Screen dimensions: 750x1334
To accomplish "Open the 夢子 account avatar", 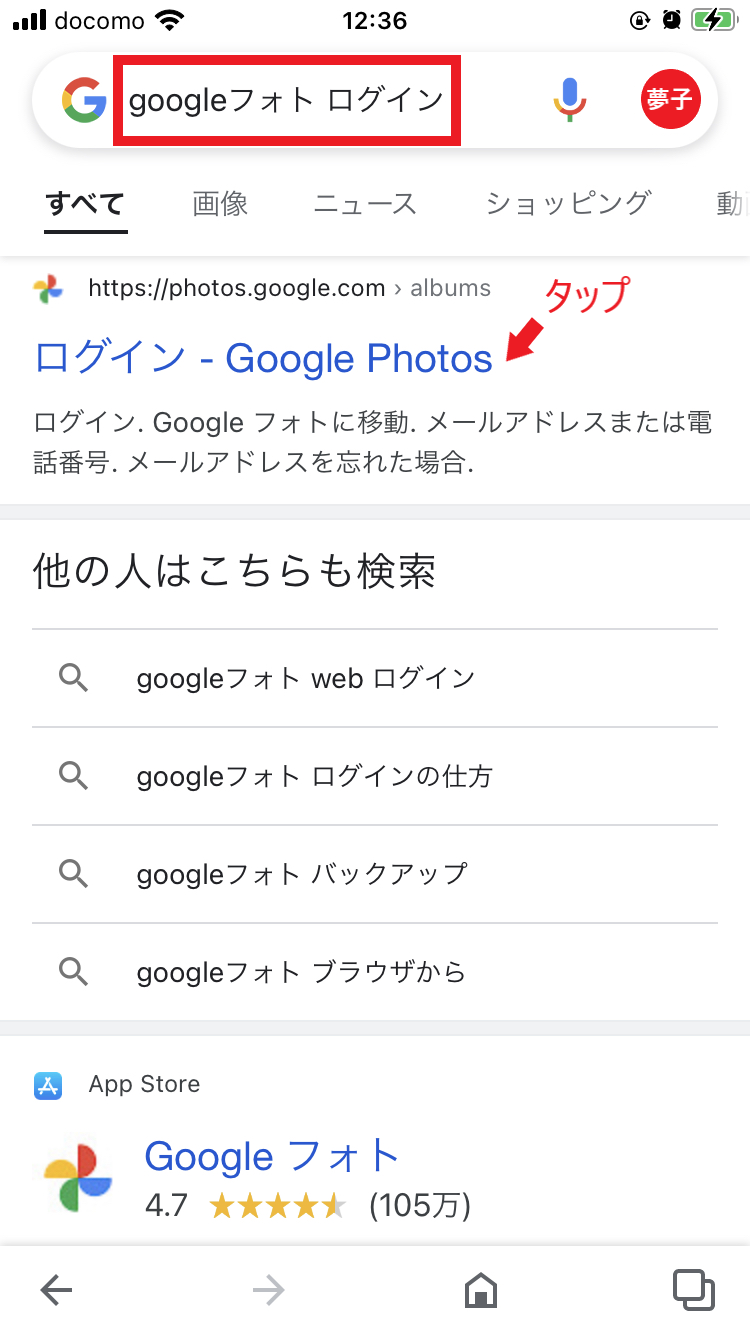I will coord(671,100).
